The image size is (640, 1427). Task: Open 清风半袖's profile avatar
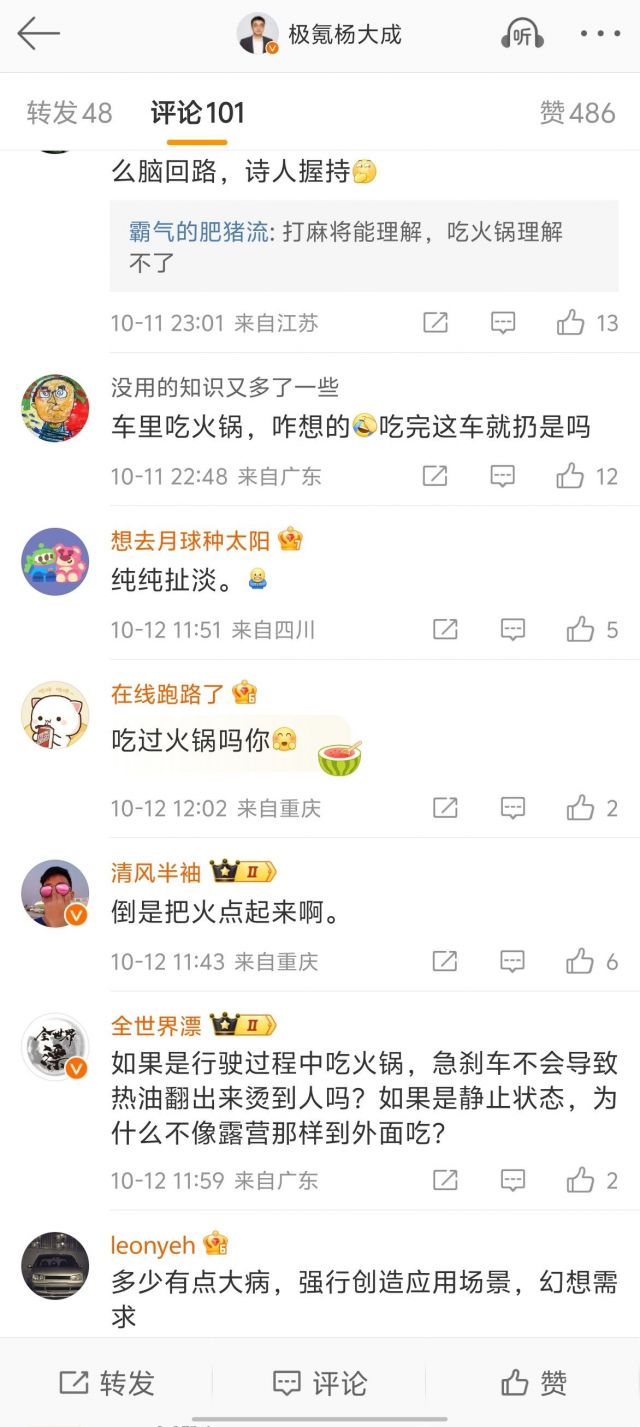[x=55, y=893]
